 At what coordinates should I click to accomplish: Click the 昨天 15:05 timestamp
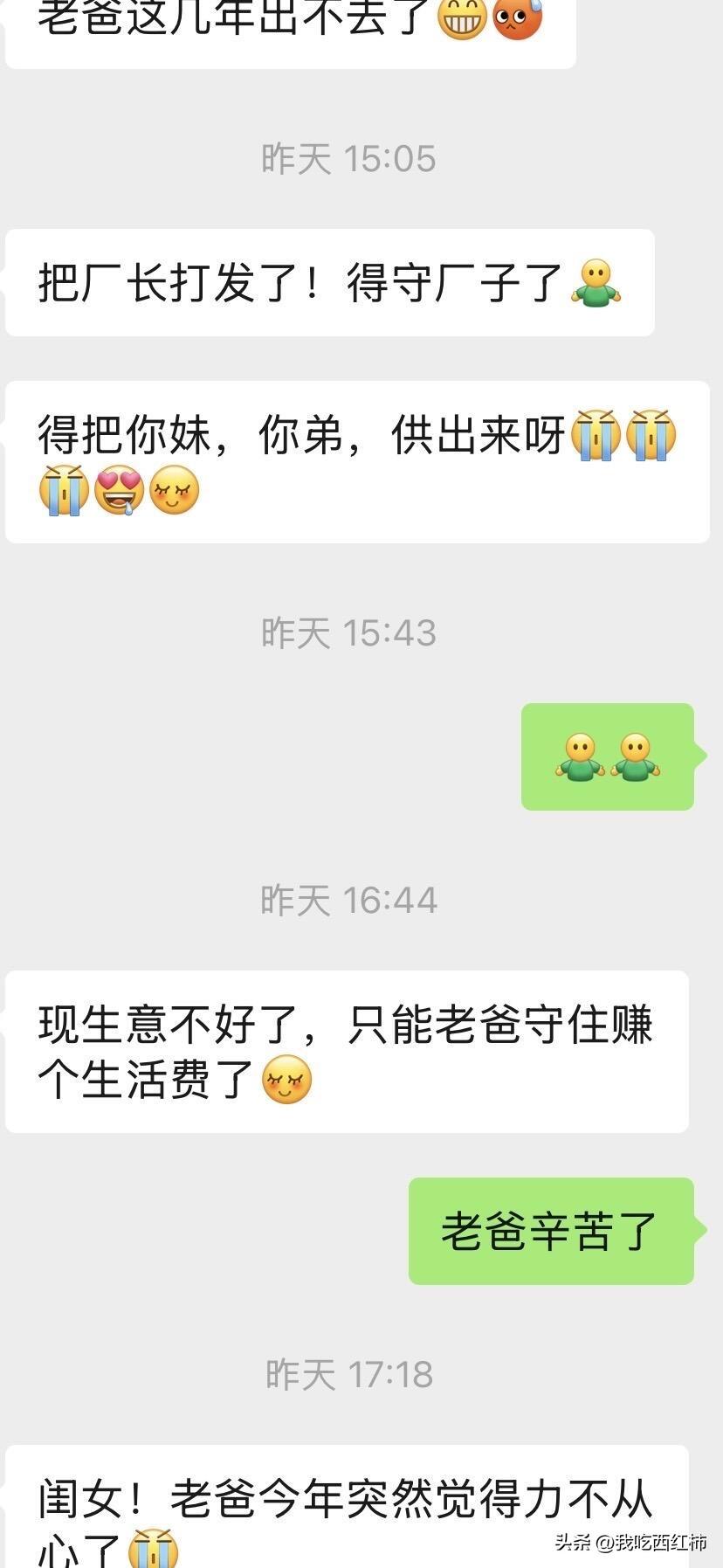point(348,159)
